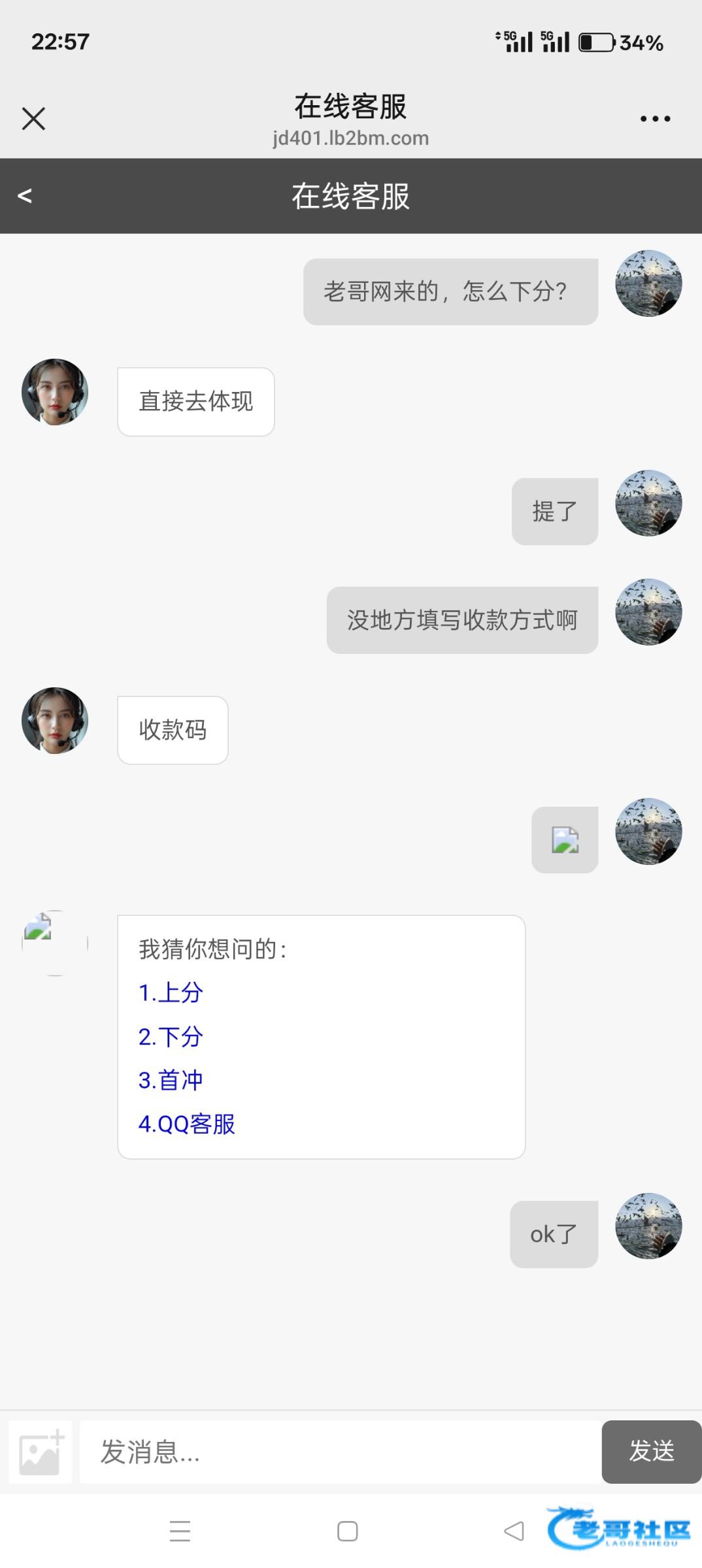Select the 2.下分 suggested question

[171, 1037]
